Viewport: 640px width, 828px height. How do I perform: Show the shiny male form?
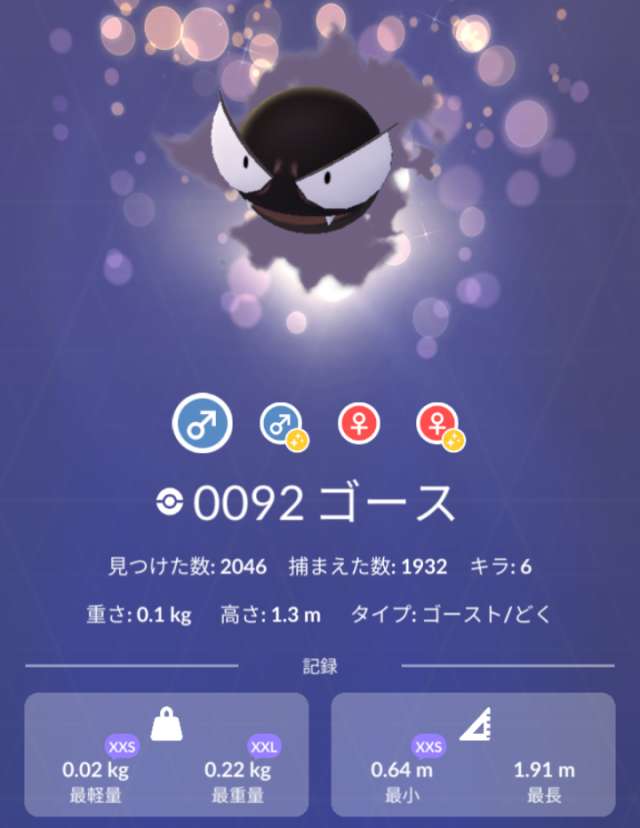281,425
